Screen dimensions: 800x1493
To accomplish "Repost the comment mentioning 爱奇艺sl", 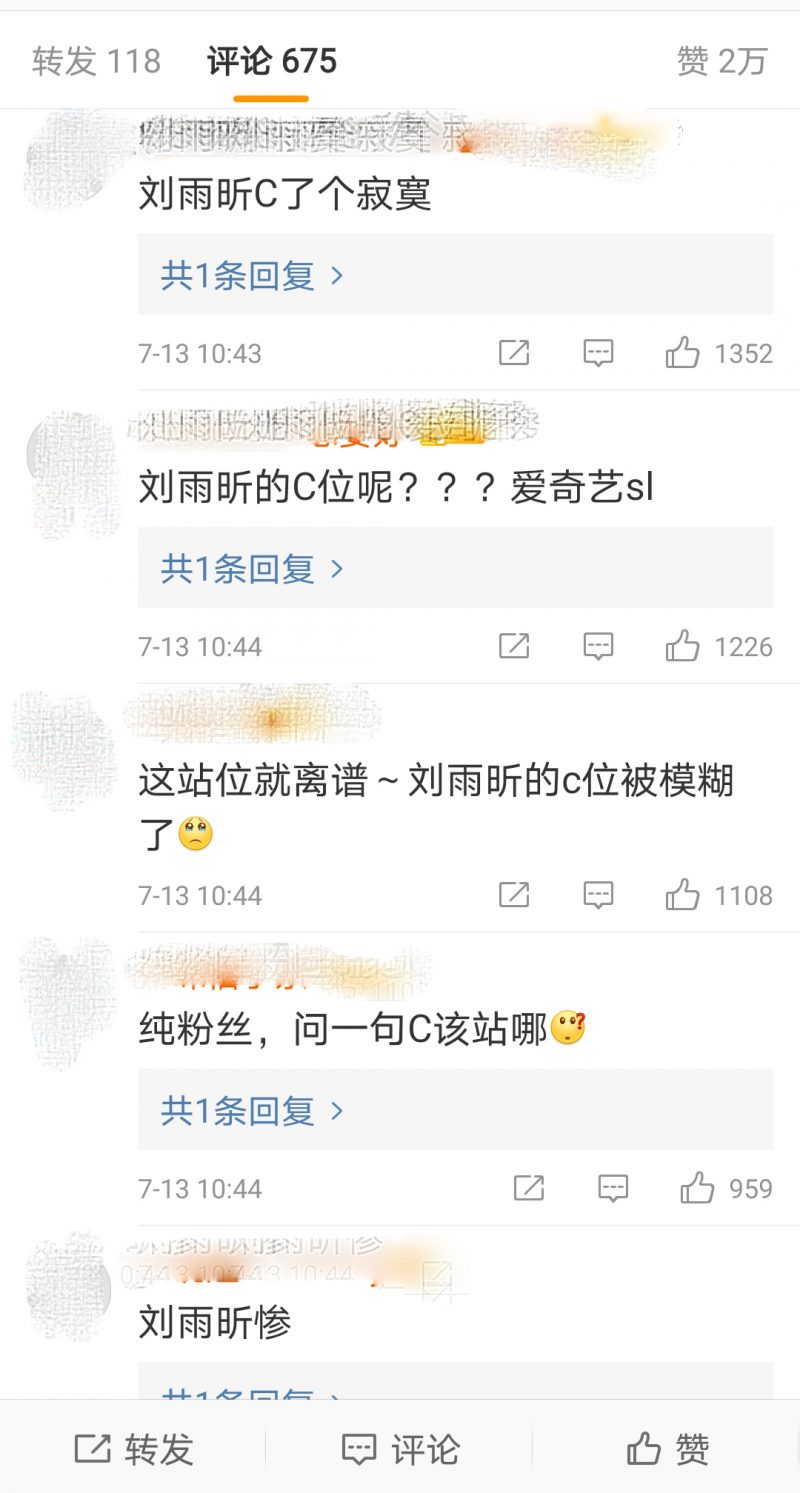I will point(514,647).
